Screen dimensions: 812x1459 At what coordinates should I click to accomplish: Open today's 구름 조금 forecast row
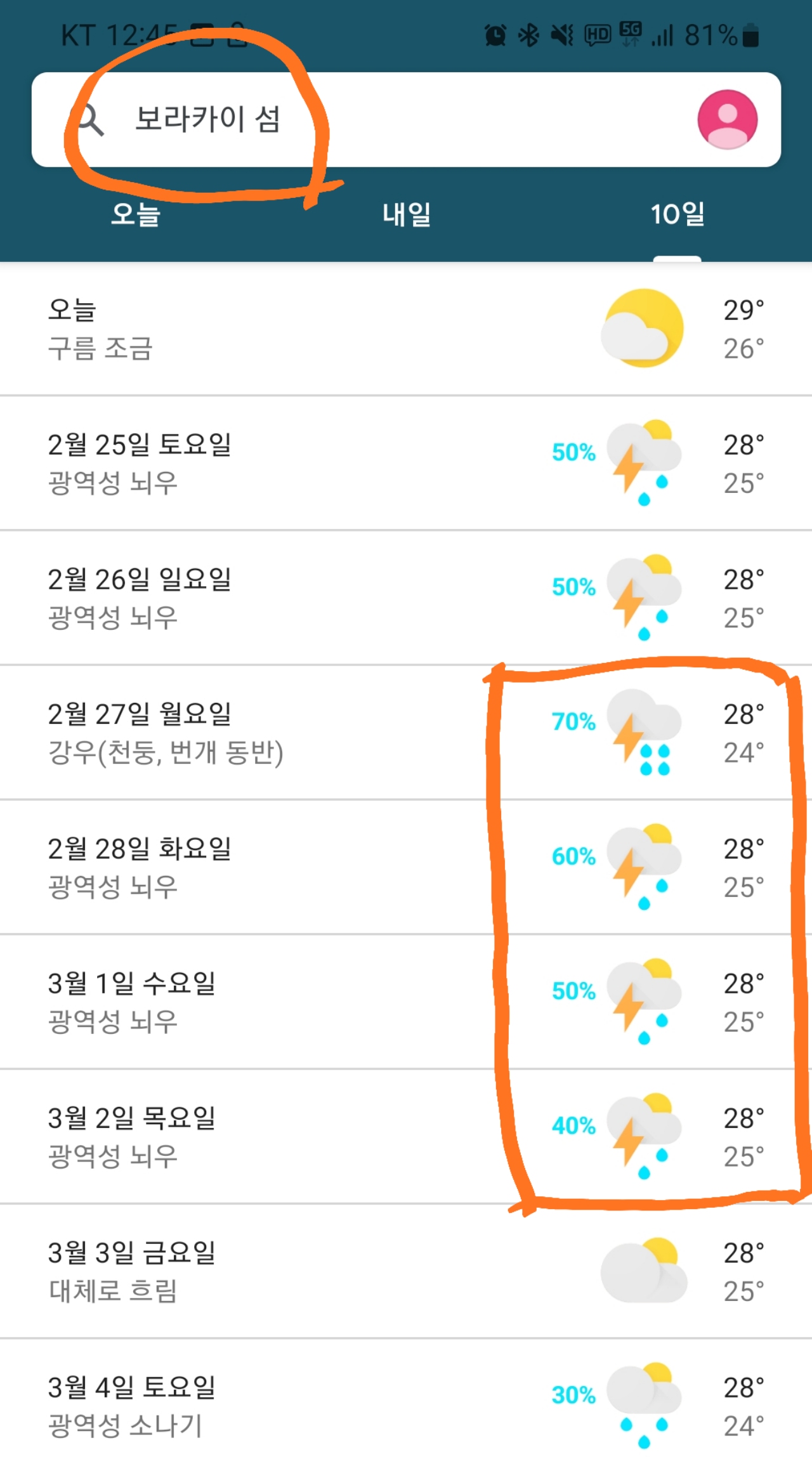coord(406,329)
